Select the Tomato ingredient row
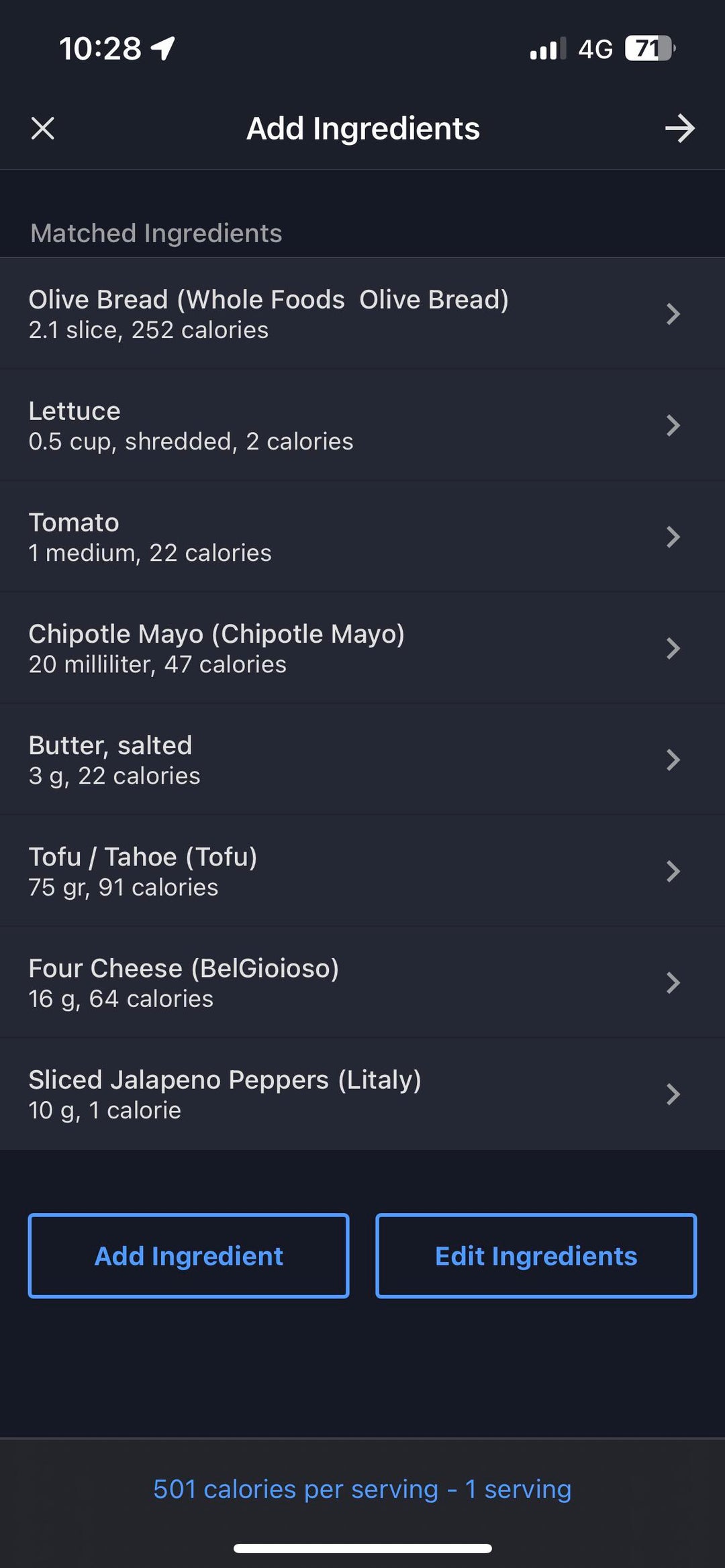The image size is (725, 1568). click(362, 537)
